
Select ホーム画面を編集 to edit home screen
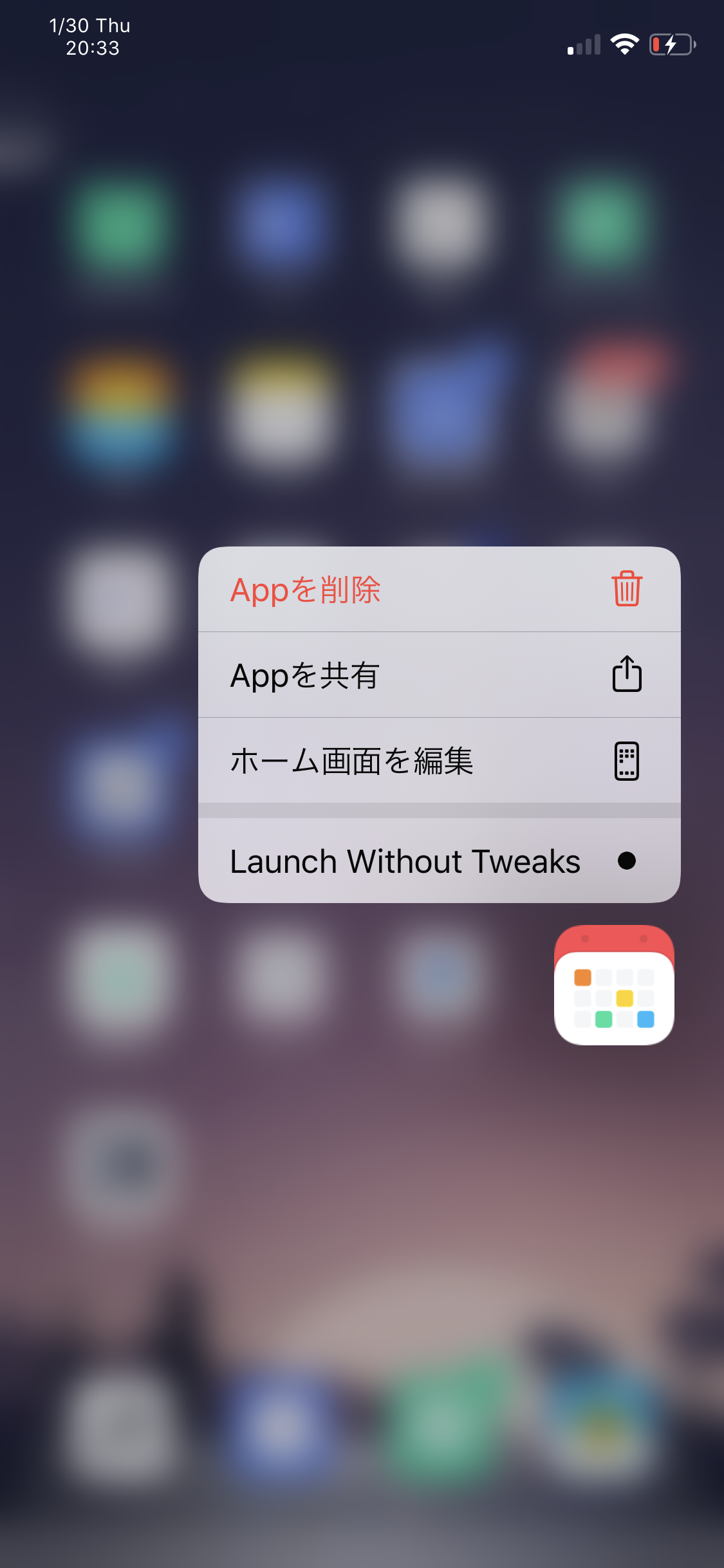[439, 761]
